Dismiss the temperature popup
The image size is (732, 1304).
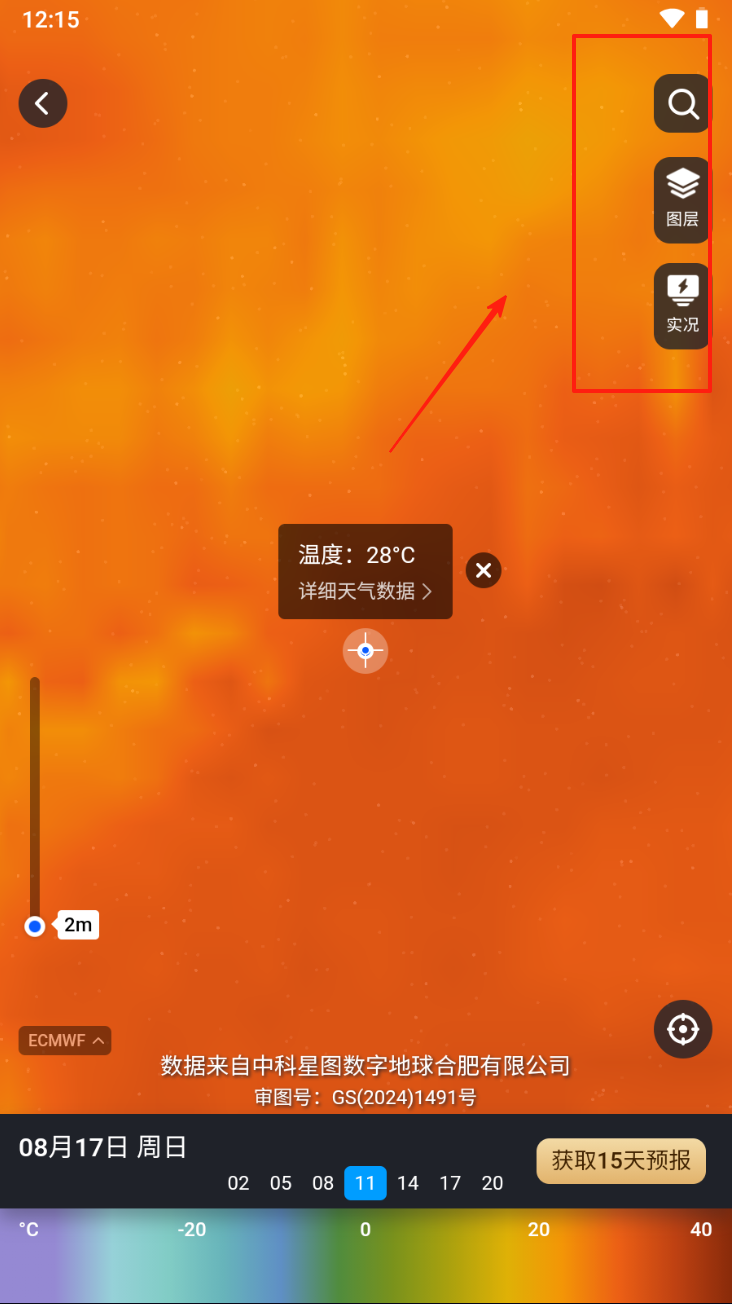tap(483, 570)
